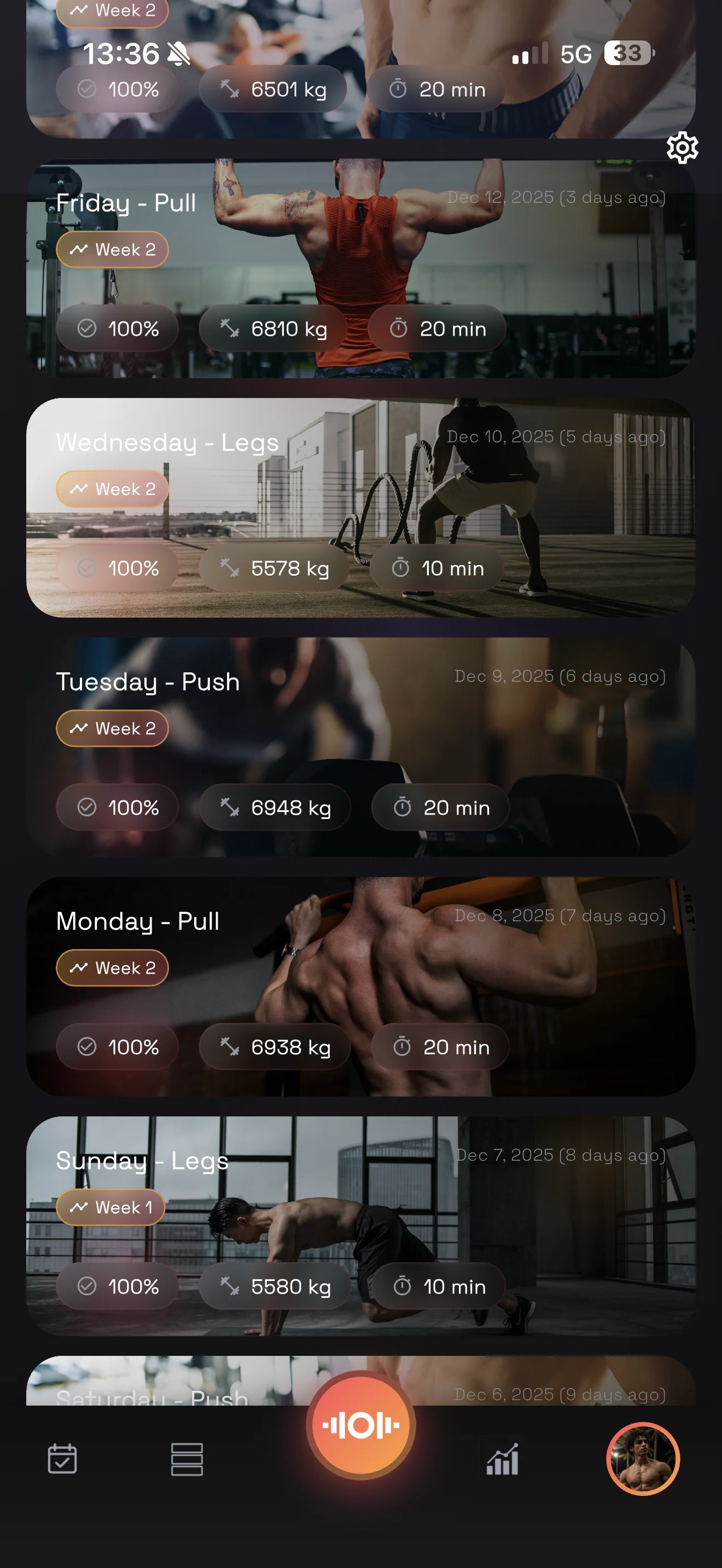Open the Wednesday - Legs workout card

pos(360,507)
